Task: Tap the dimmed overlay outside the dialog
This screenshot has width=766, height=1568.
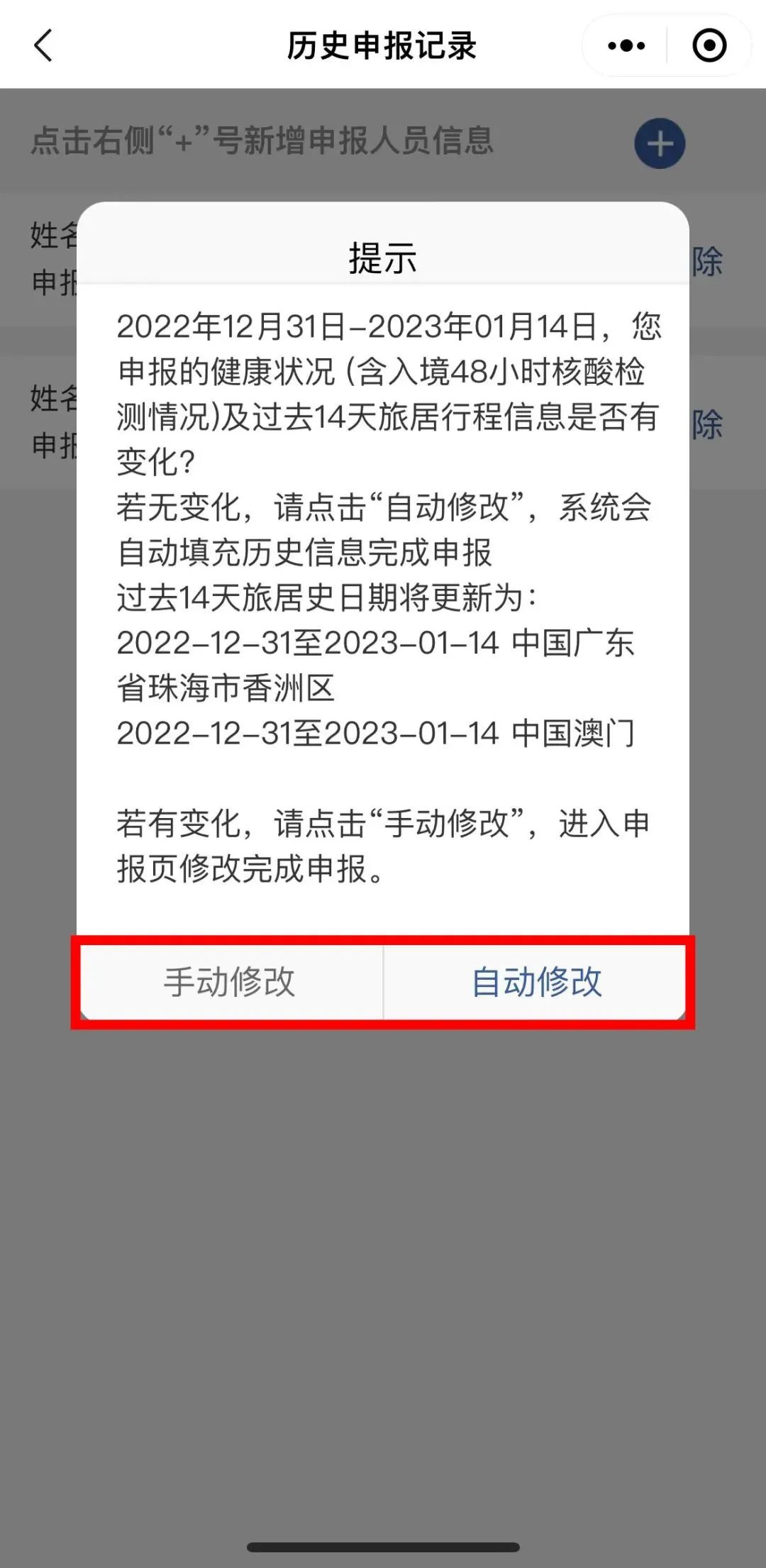Action: click(x=383, y=1277)
